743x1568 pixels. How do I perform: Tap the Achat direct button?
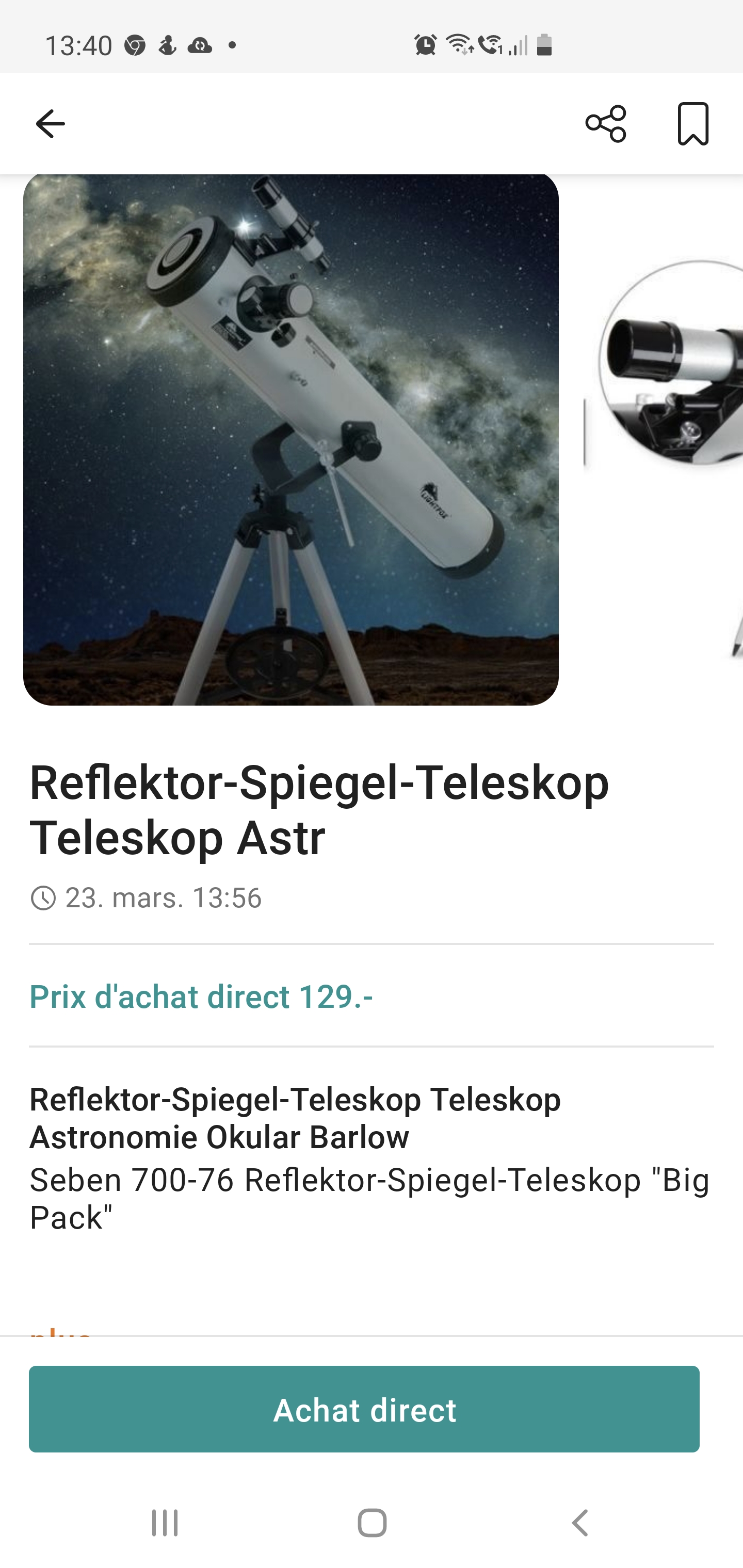click(364, 1409)
